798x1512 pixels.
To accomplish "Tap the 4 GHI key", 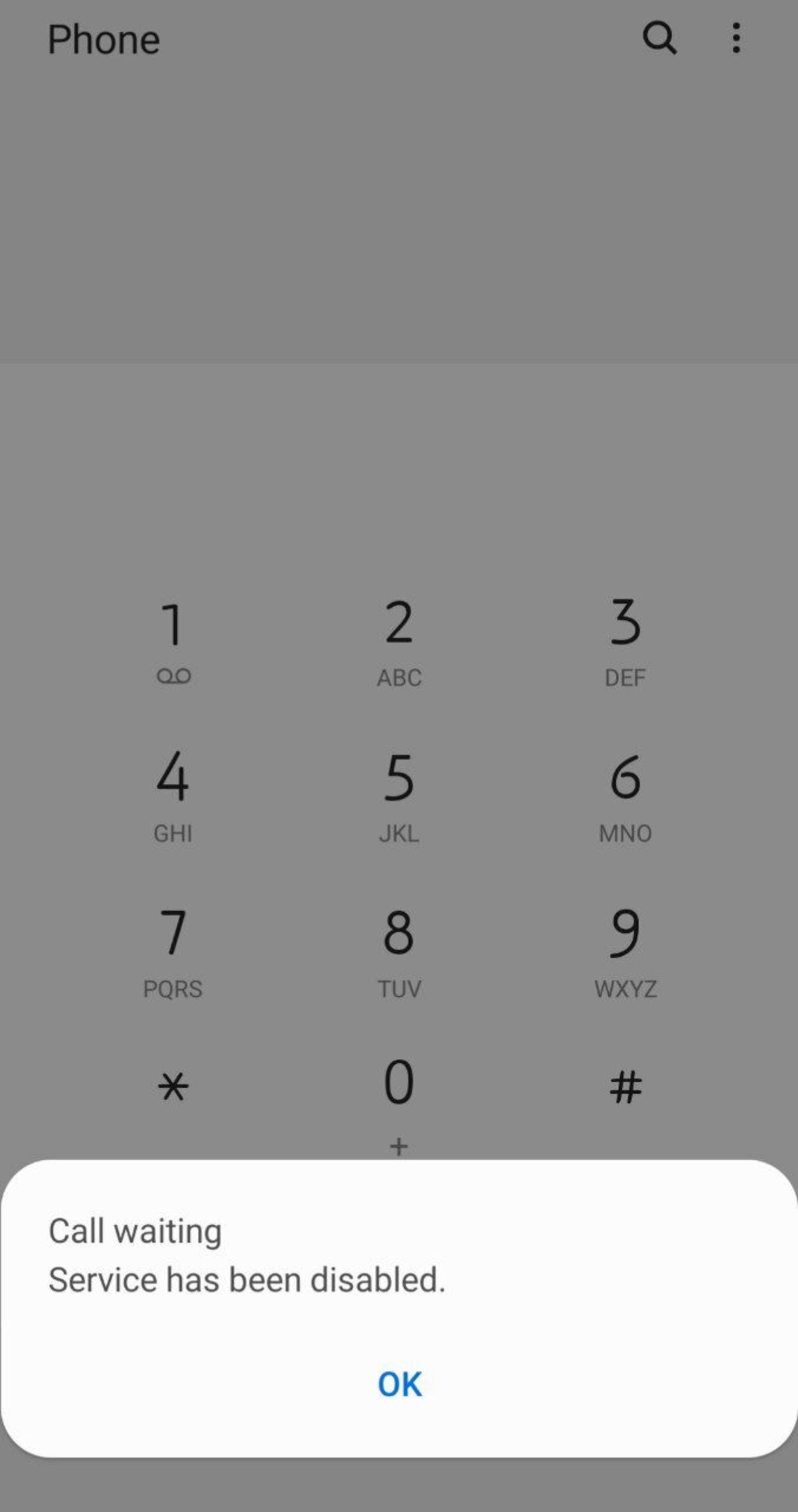I will tap(173, 796).
